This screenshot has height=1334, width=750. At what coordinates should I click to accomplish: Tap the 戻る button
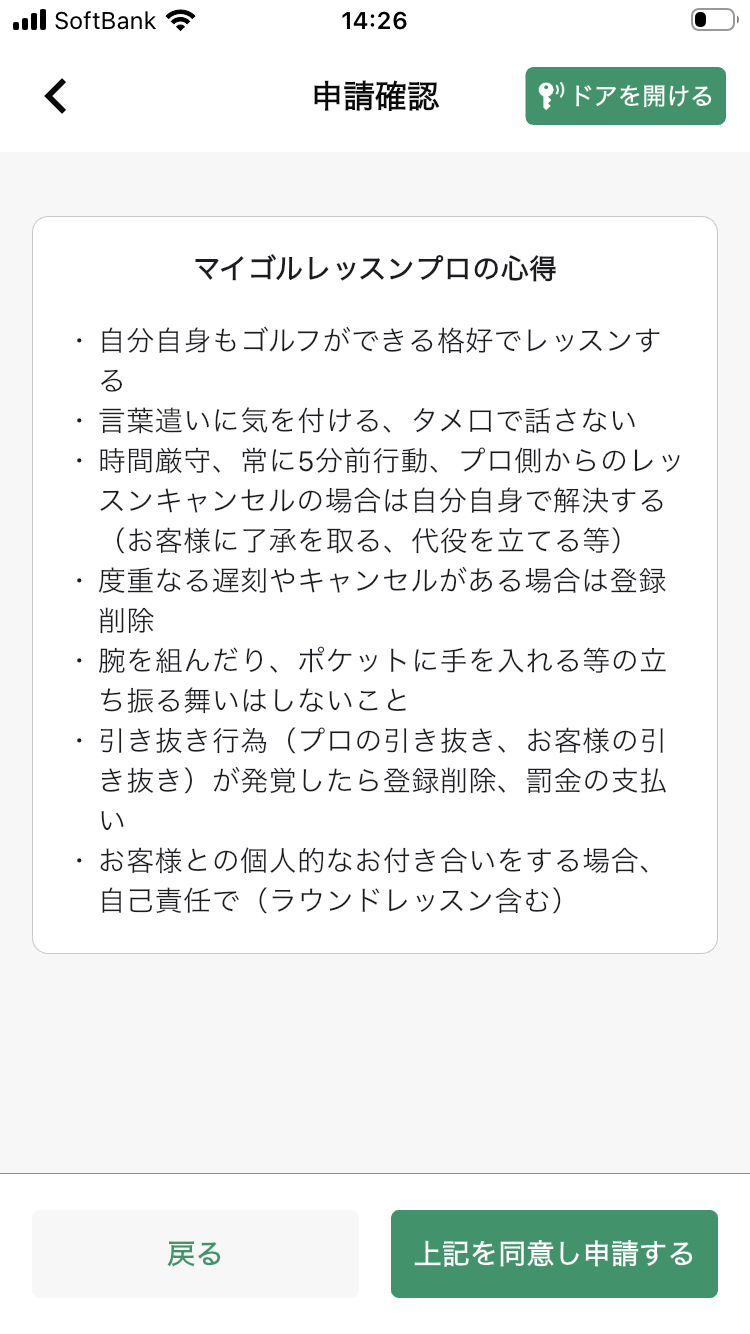(x=195, y=1254)
